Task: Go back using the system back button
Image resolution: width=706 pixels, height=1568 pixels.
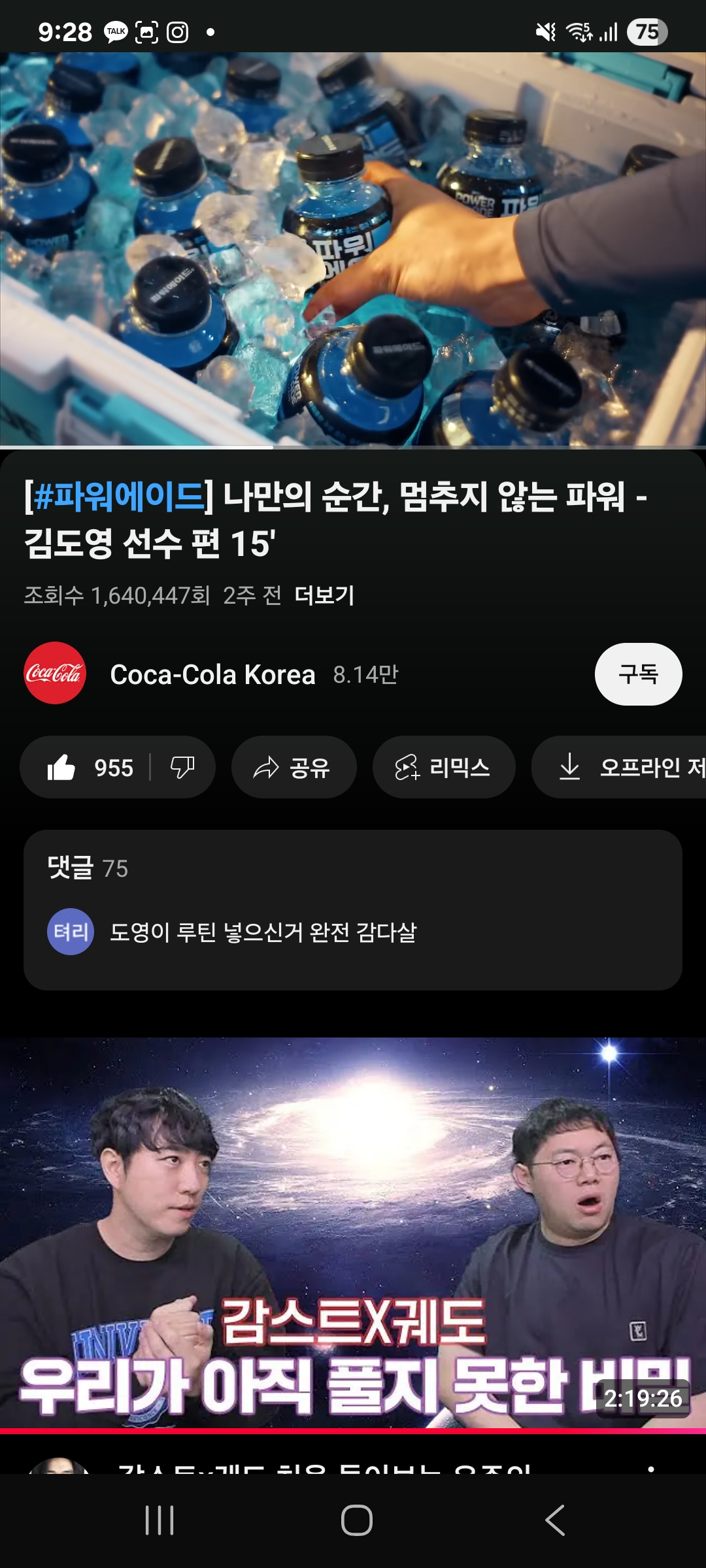Action: click(554, 1520)
